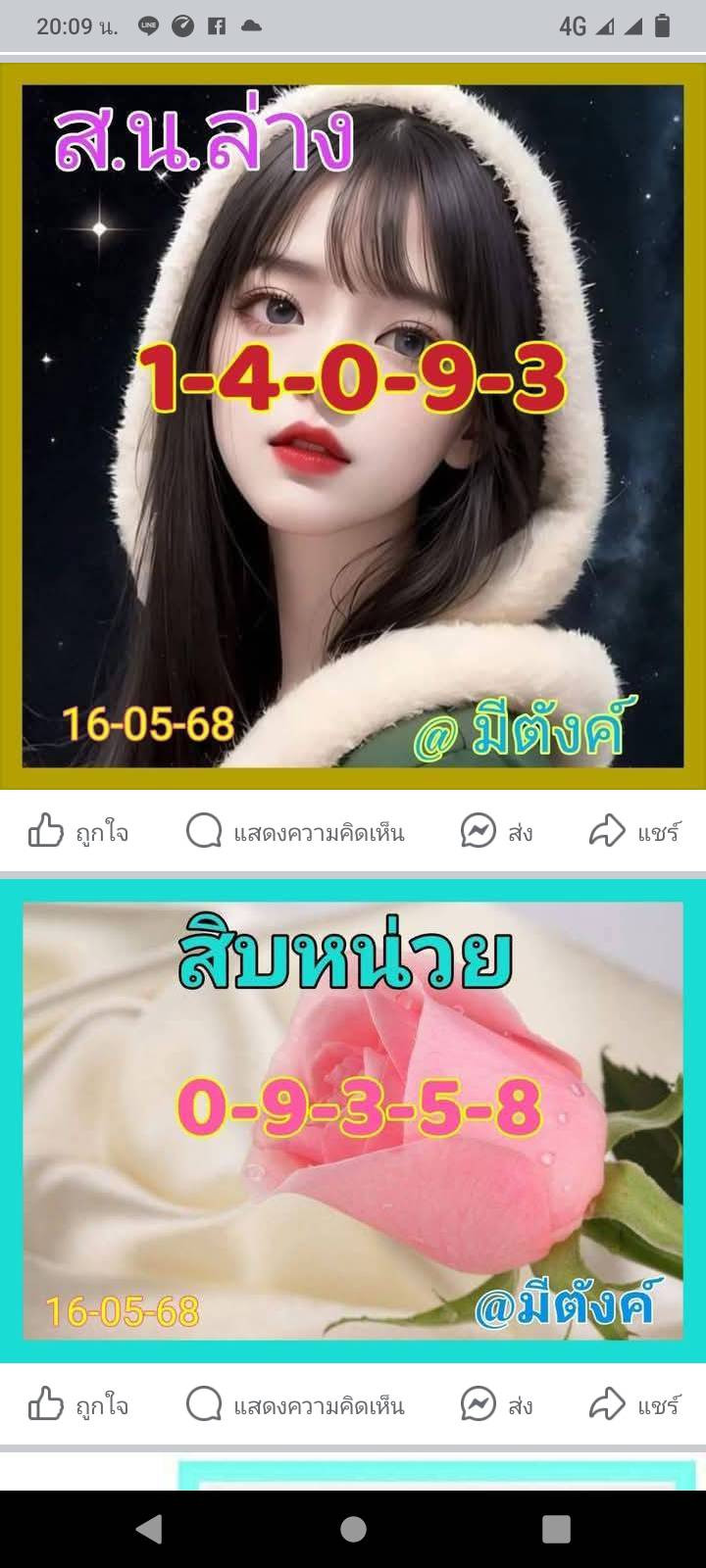Send the 1-4-0-9-3 post via Messenger

pyautogui.click(x=497, y=832)
